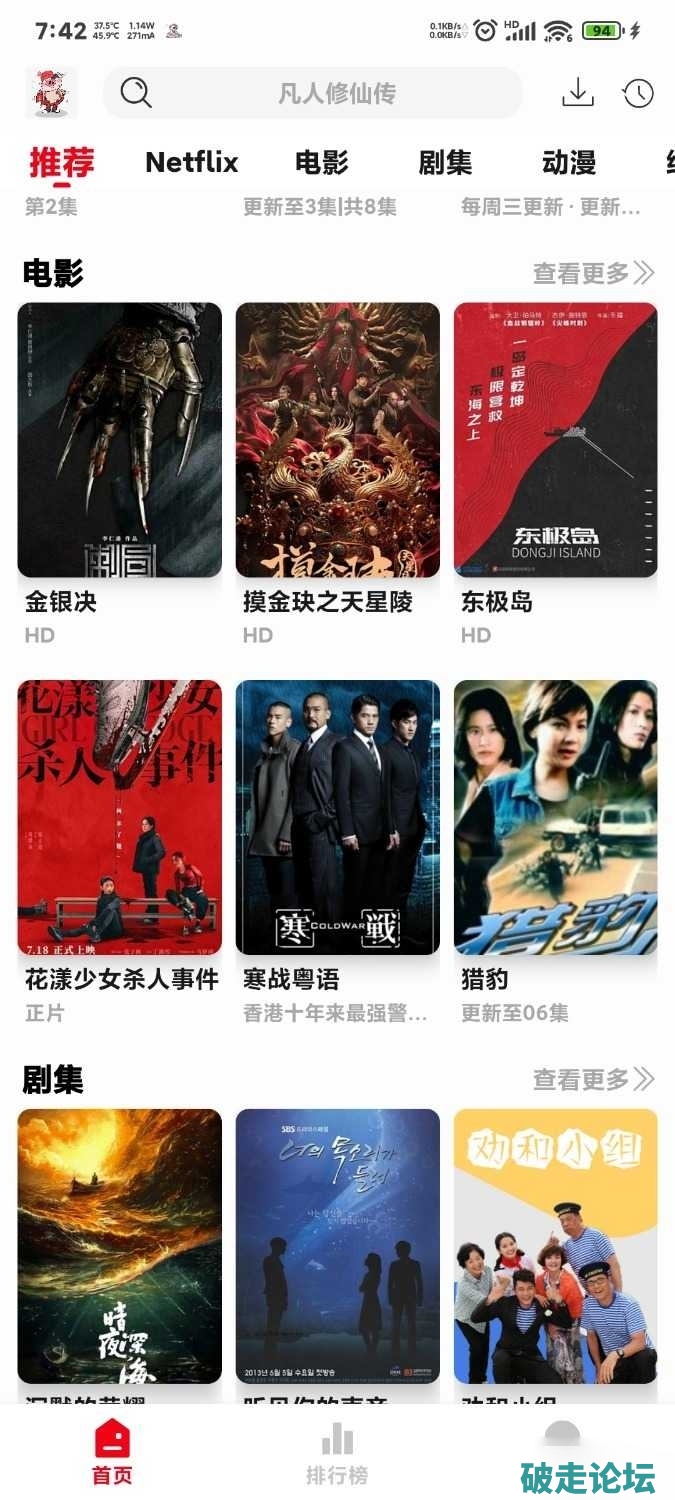675x1500 pixels.
Task: Open the watch history clock icon
Action: click(637, 93)
